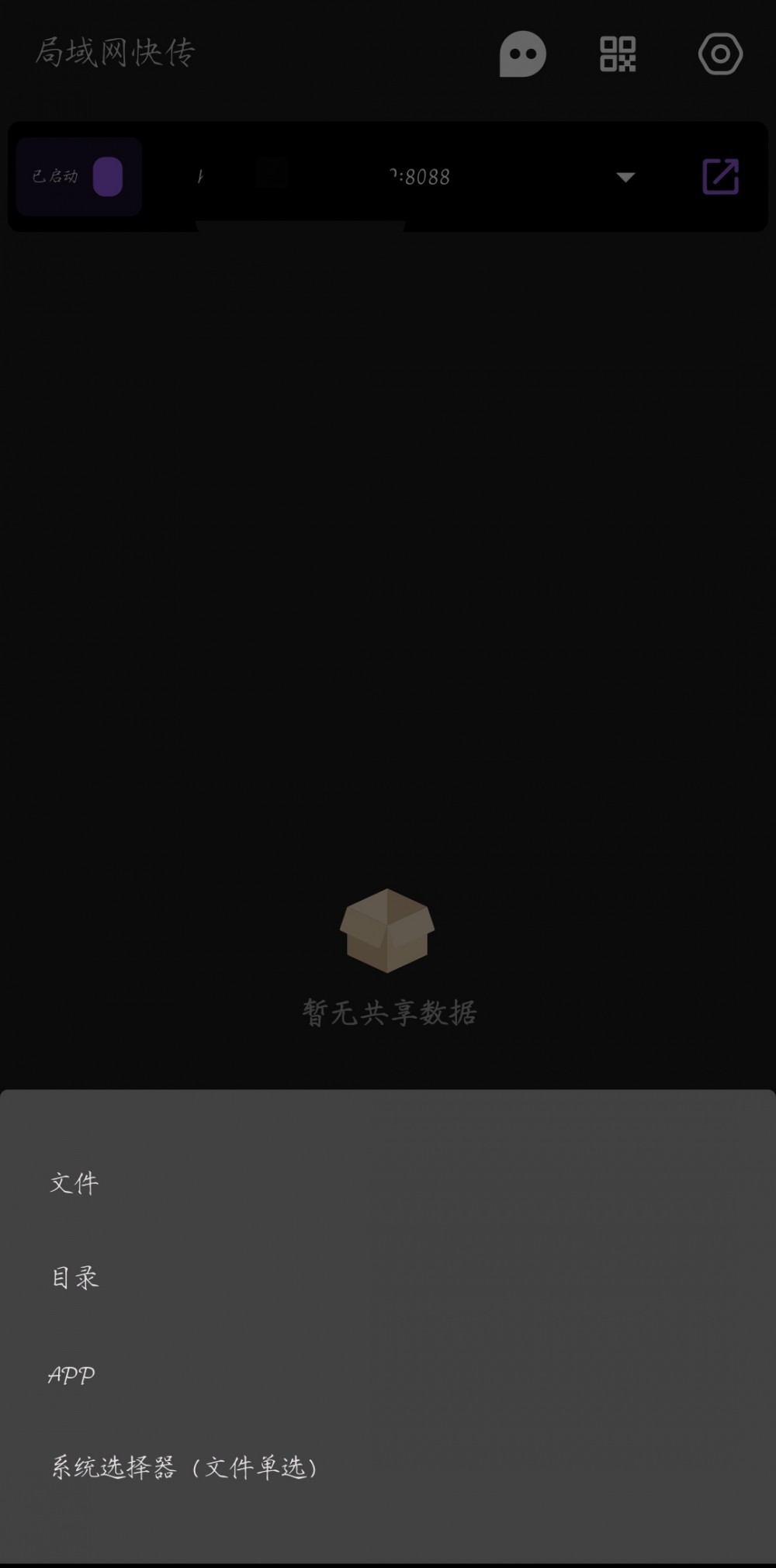Open the chat bubble icon in the top bar
The height and width of the screenshot is (1568, 776).
pyautogui.click(x=523, y=55)
